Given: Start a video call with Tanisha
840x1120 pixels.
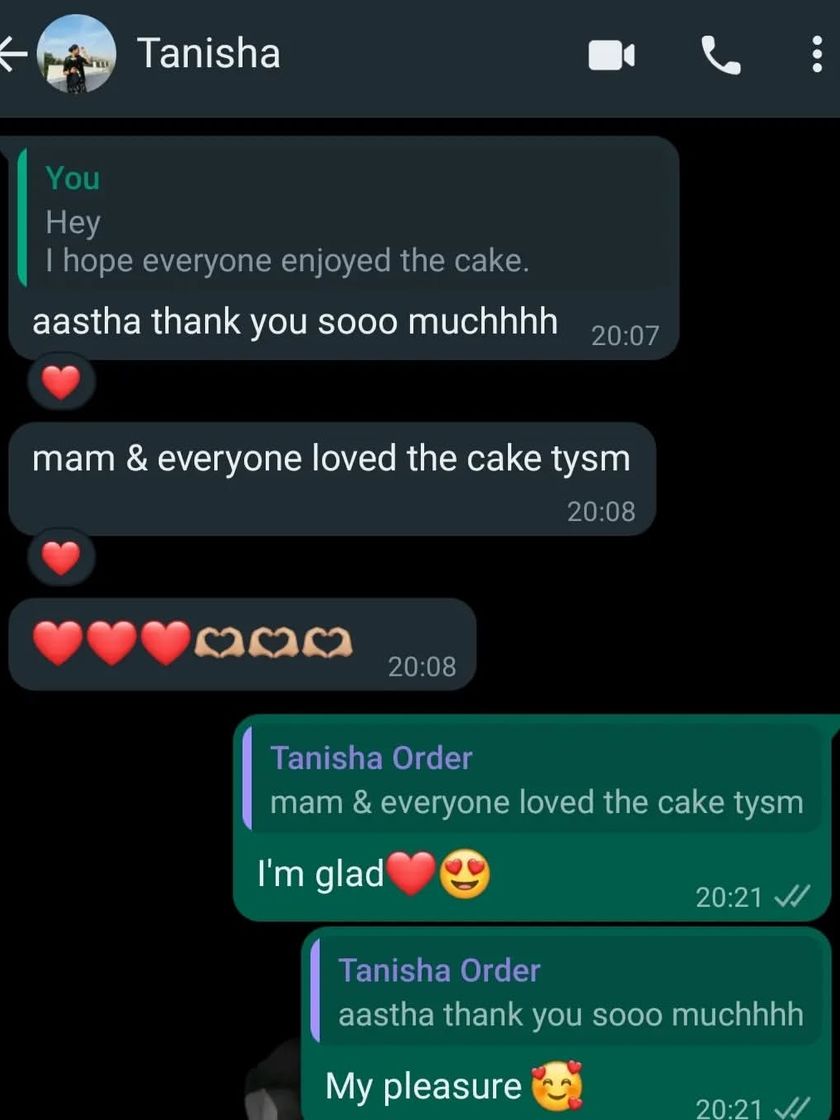Looking at the screenshot, I should click(611, 56).
